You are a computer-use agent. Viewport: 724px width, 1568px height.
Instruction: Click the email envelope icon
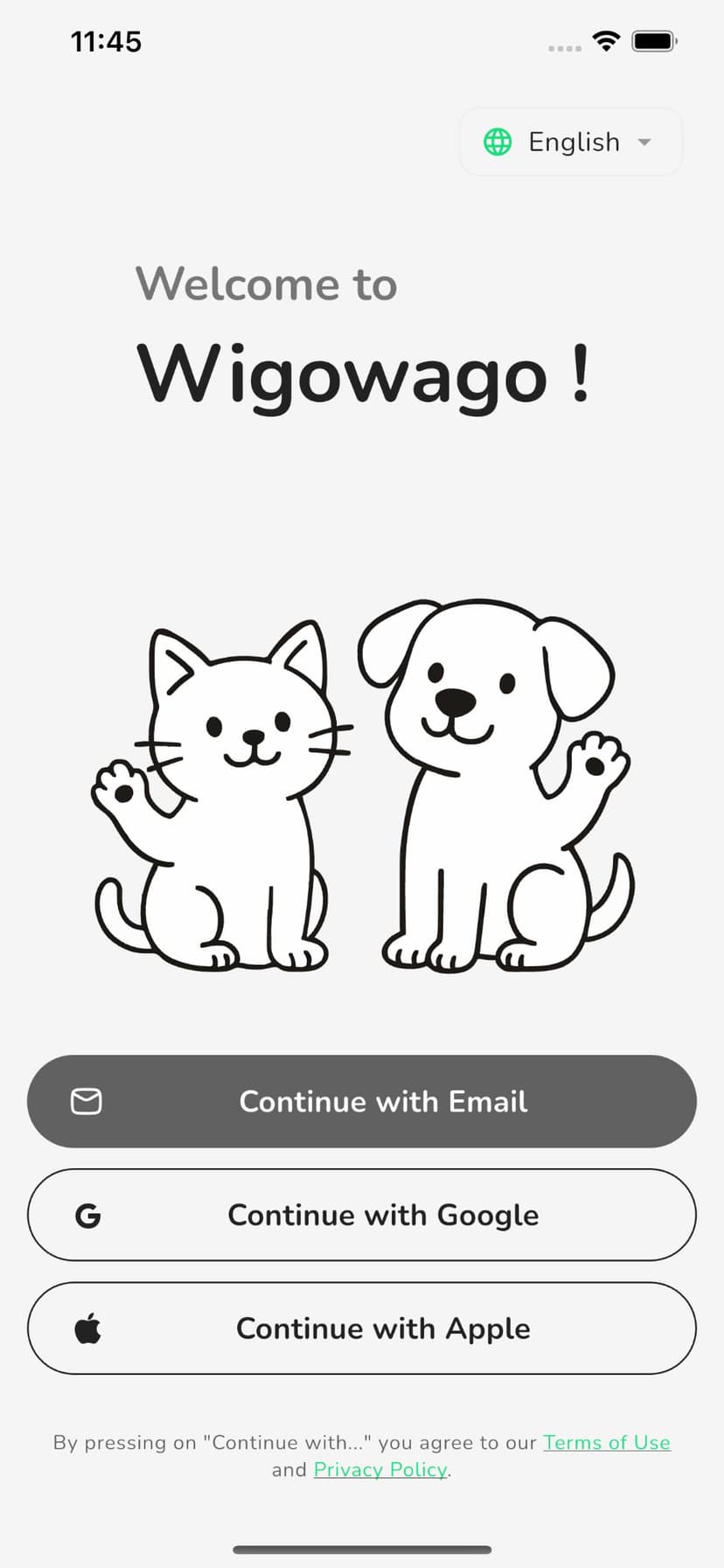(87, 1102)
